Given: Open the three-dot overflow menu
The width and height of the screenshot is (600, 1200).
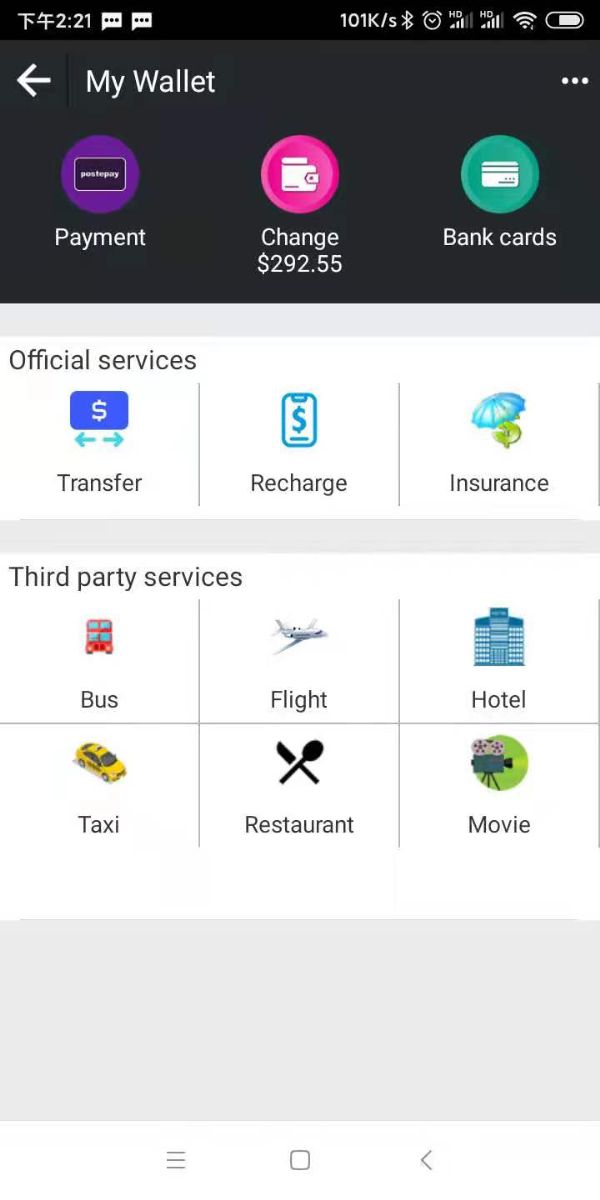Looking at the screenshot, I should [574, 81].
